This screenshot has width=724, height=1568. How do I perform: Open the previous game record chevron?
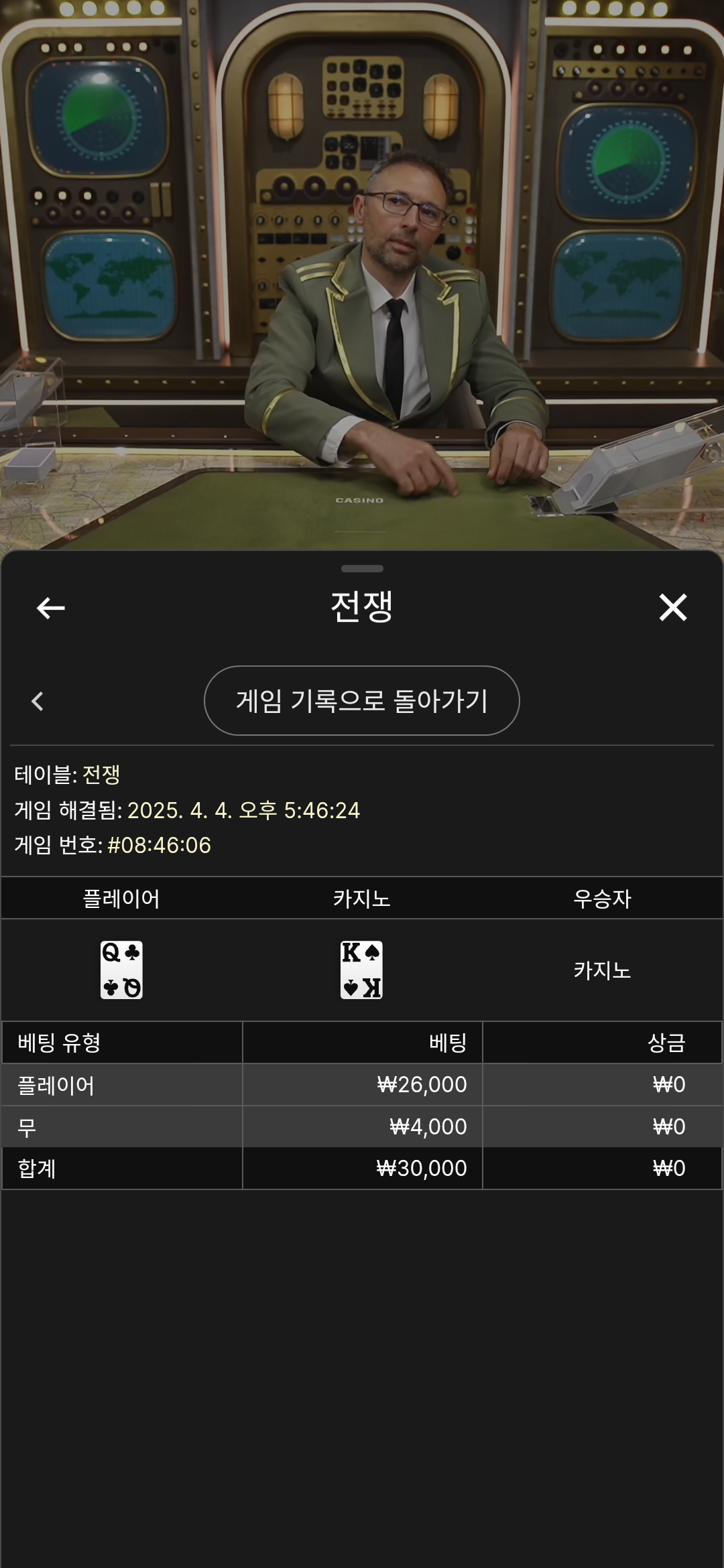pos(38,702)
